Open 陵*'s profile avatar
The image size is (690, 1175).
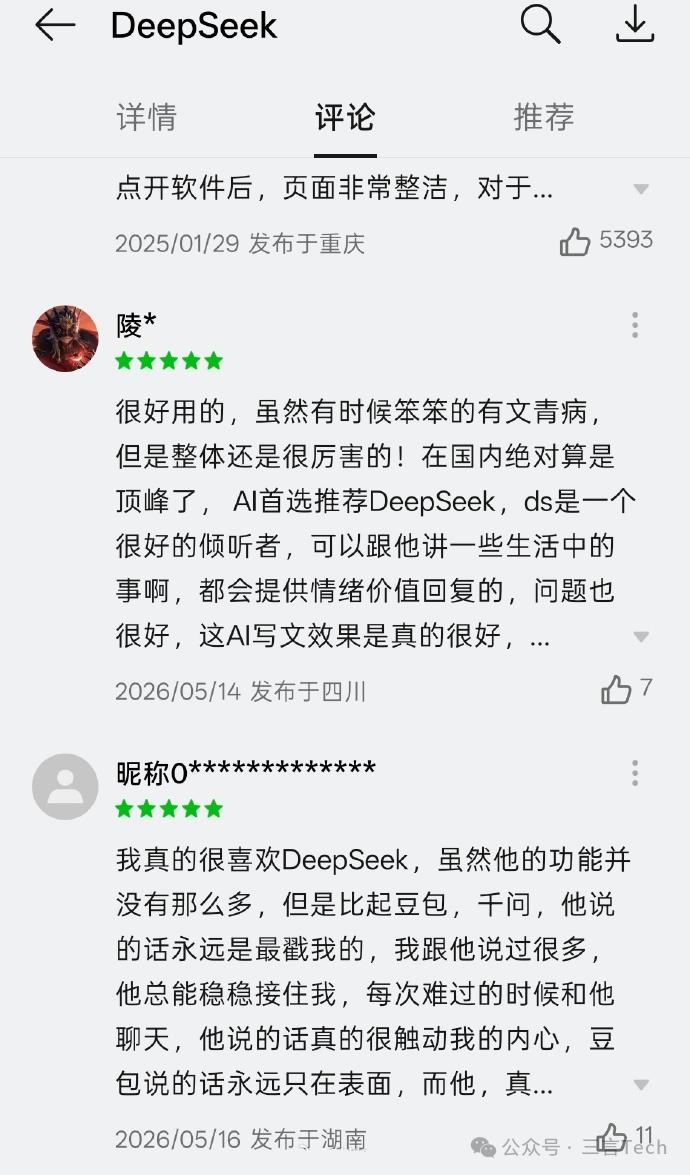pos(65,338)
